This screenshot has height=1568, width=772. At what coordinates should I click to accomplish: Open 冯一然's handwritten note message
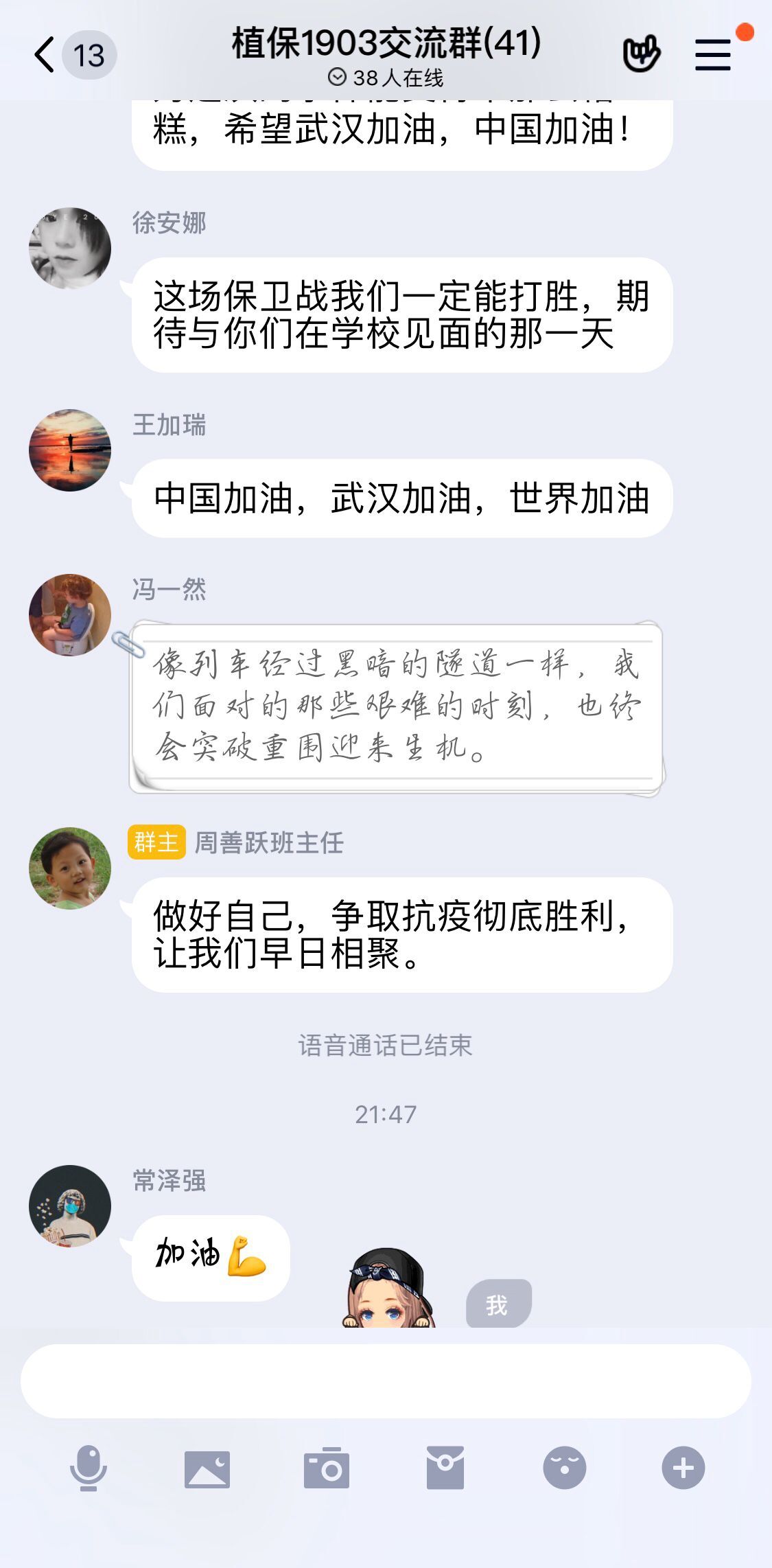(x=397, y=707)
